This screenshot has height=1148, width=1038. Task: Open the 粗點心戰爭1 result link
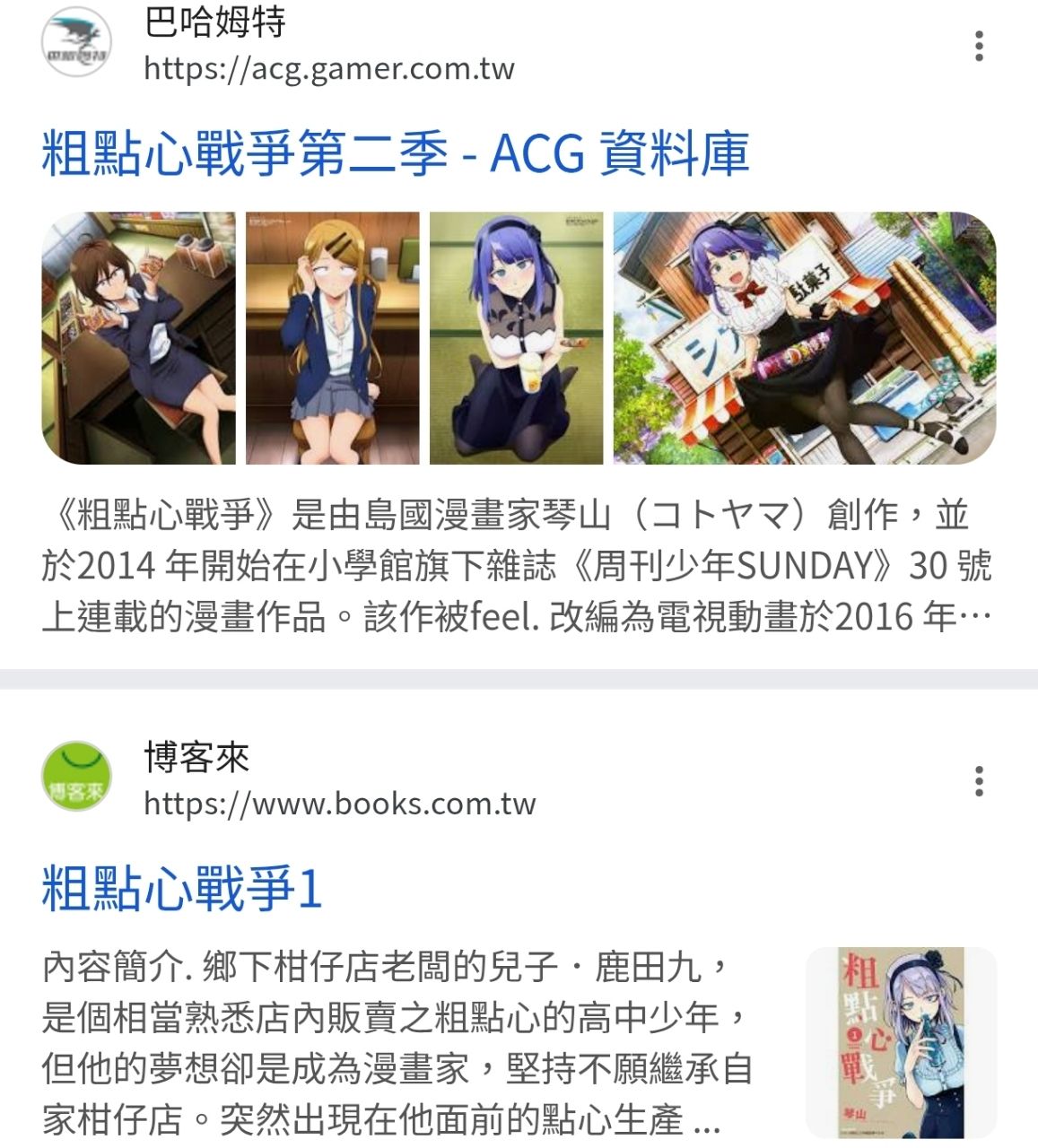pyautogui.click(x=182, y=889)
